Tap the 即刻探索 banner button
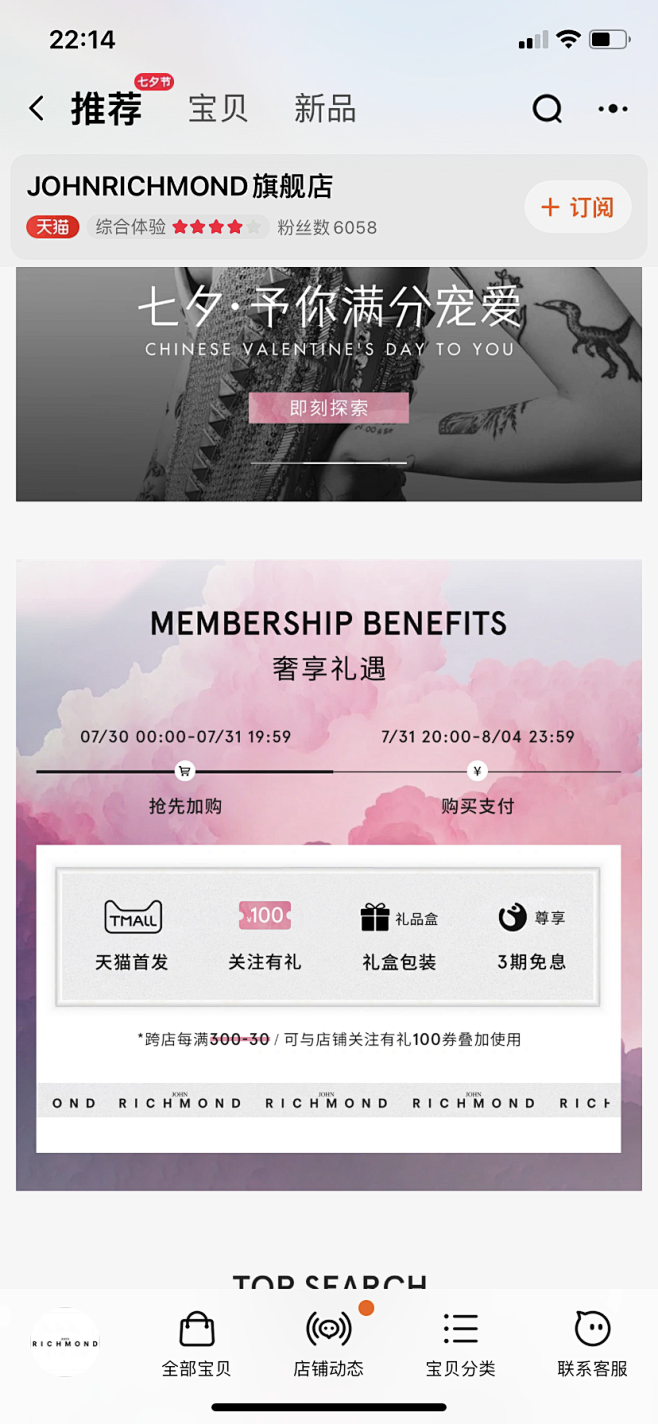658x1424 pixels. point(329,408)
